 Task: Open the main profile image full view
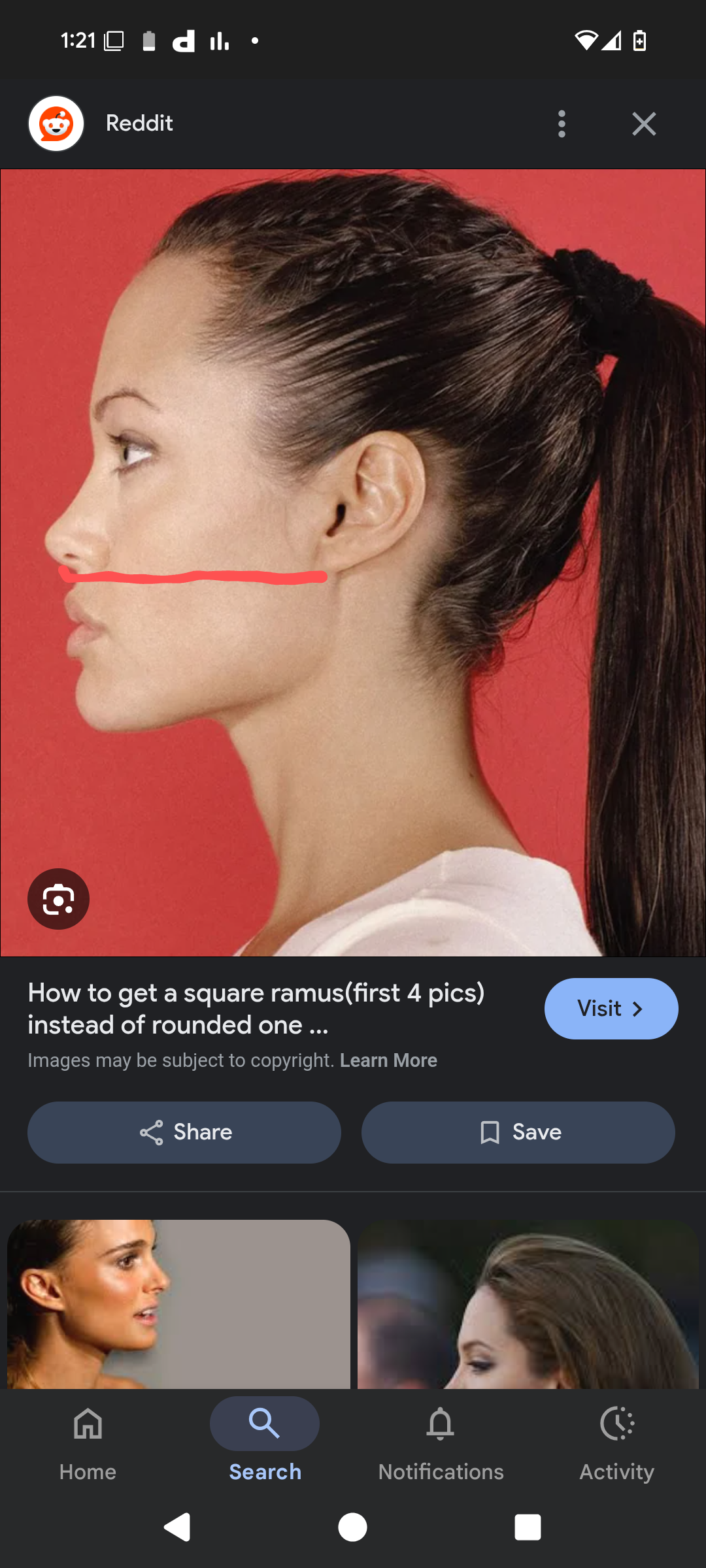point(353,562)
